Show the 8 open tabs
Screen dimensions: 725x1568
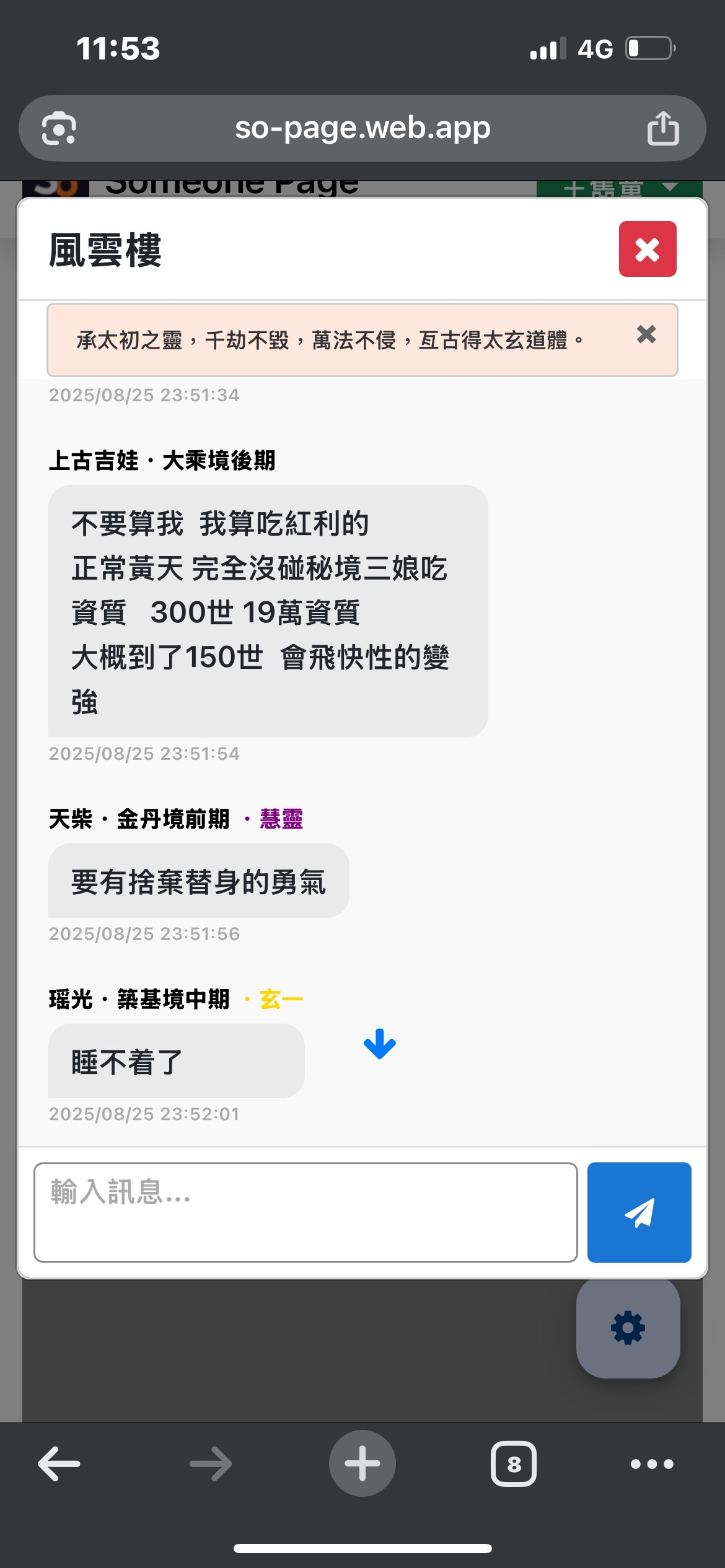[x=513, y=1464]
